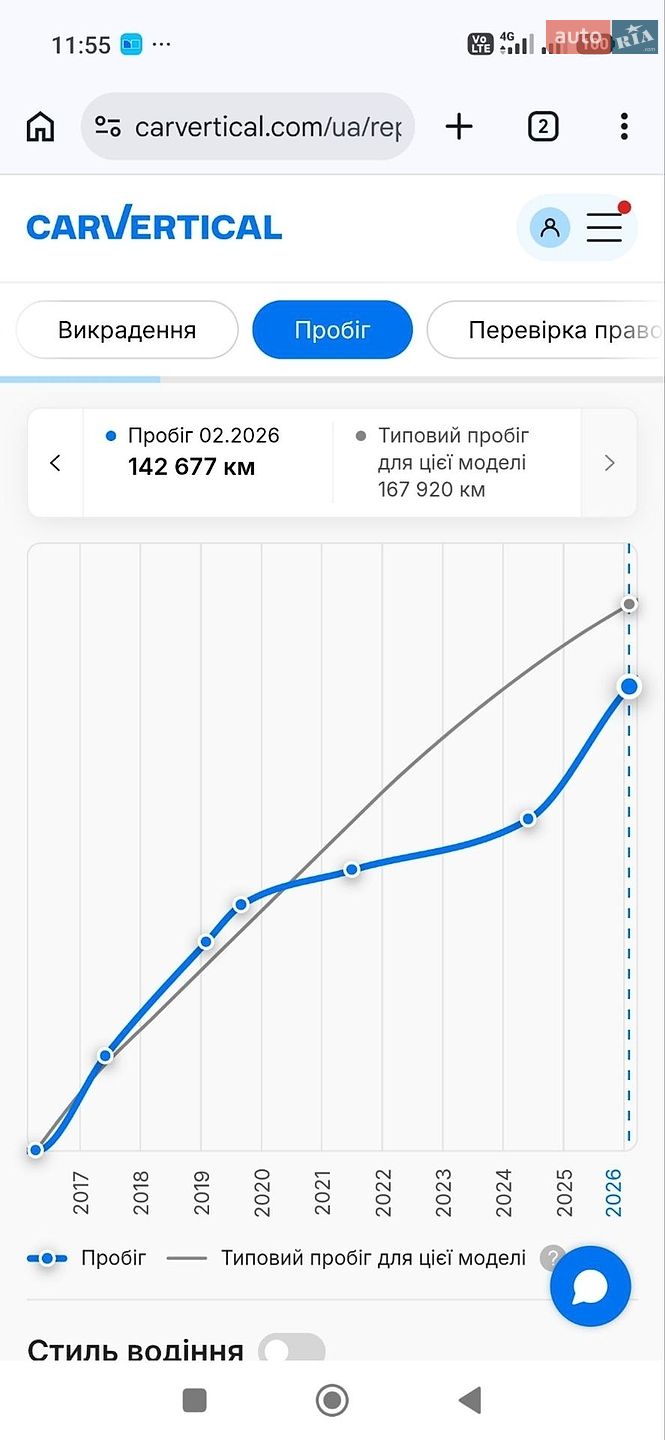Screen dimensions: 665x1440
Task: Open the browser overflow menu
Action: click(624, 126)
